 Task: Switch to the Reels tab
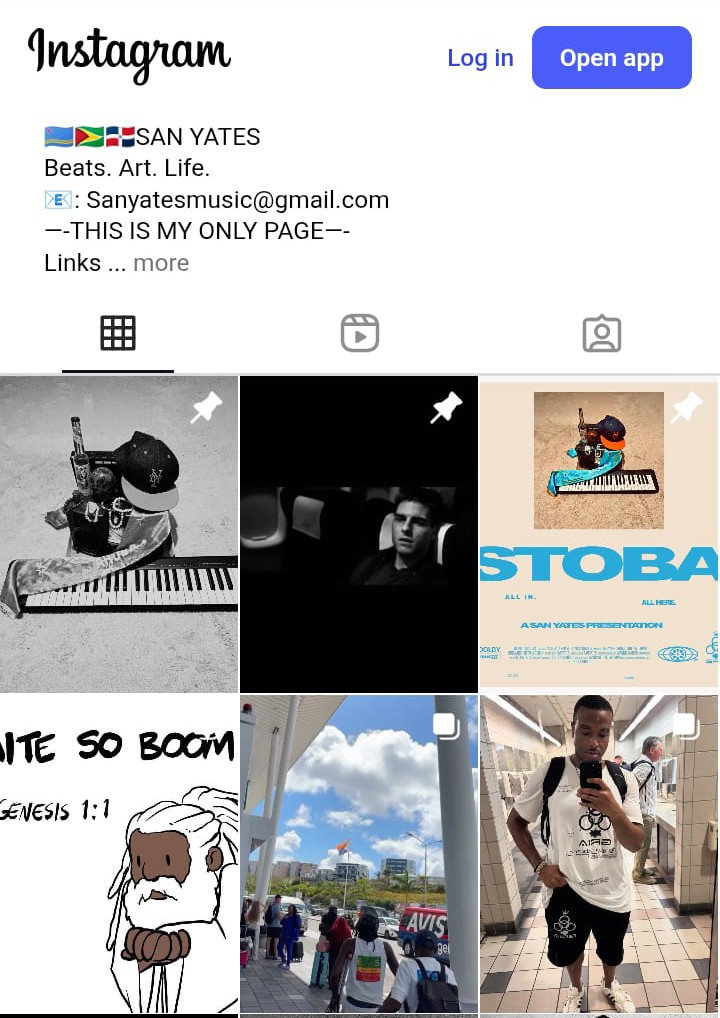[x=359, y=333]
